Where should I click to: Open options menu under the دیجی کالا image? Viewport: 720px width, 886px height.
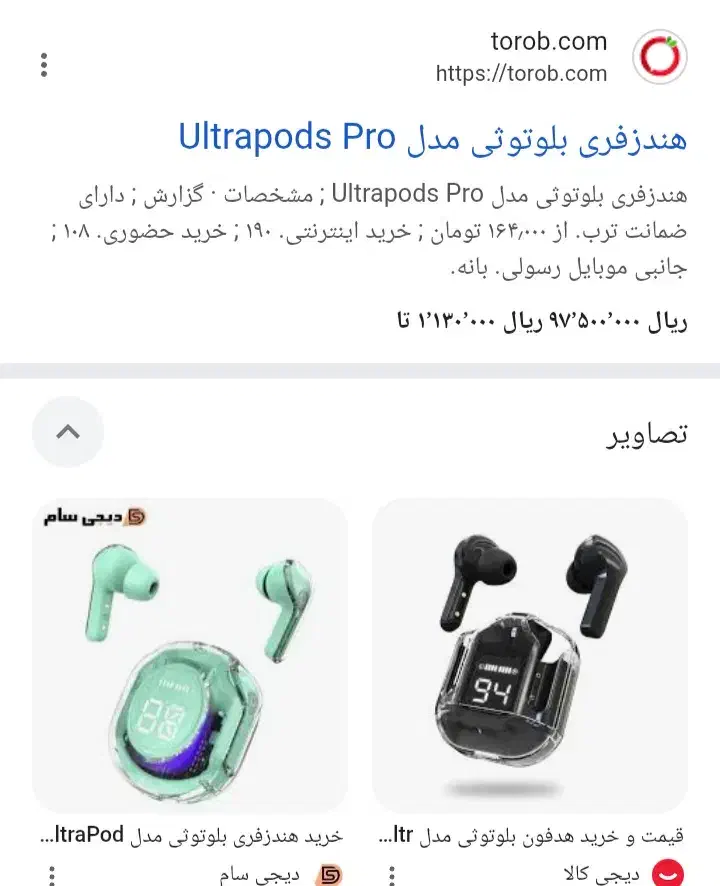click(390, 874)
